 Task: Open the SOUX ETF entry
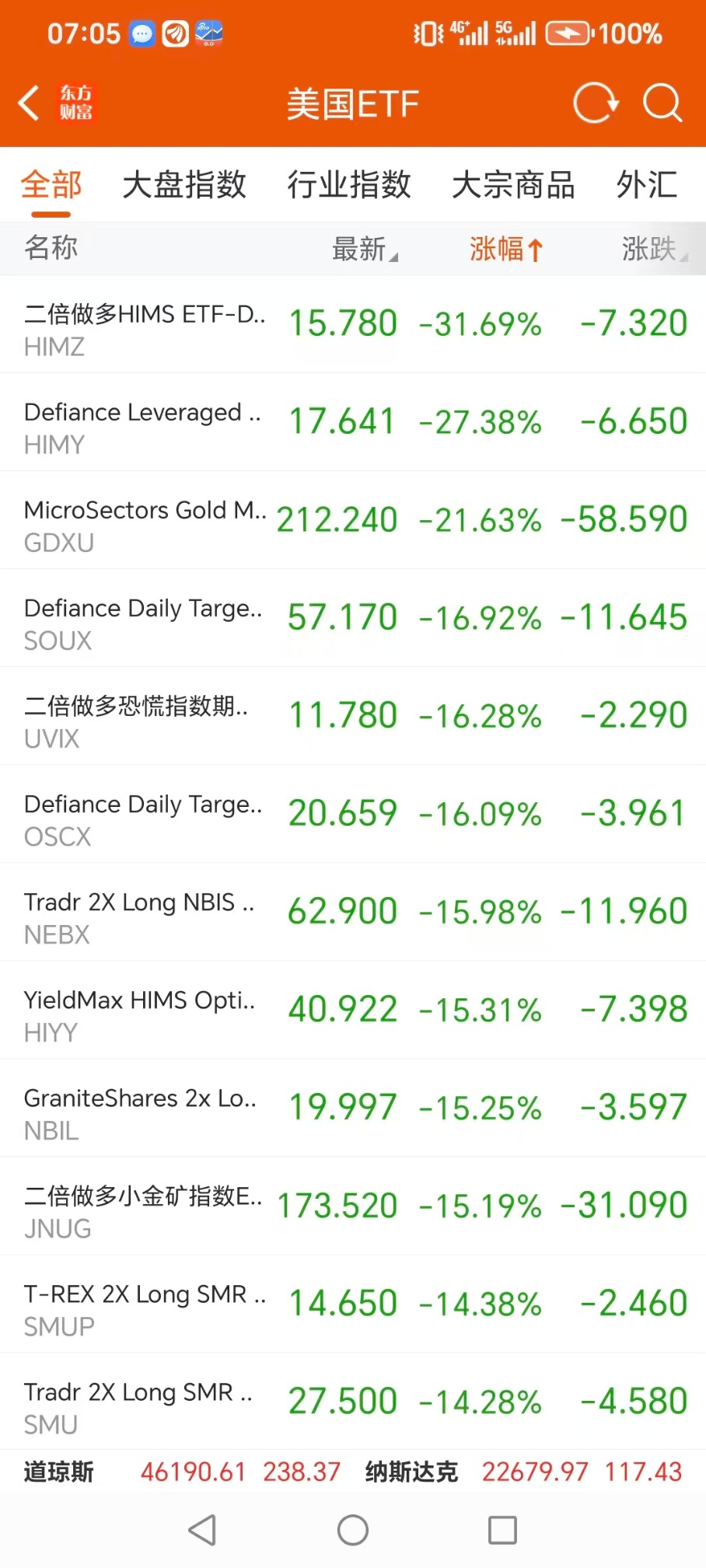tap(353, 619)
